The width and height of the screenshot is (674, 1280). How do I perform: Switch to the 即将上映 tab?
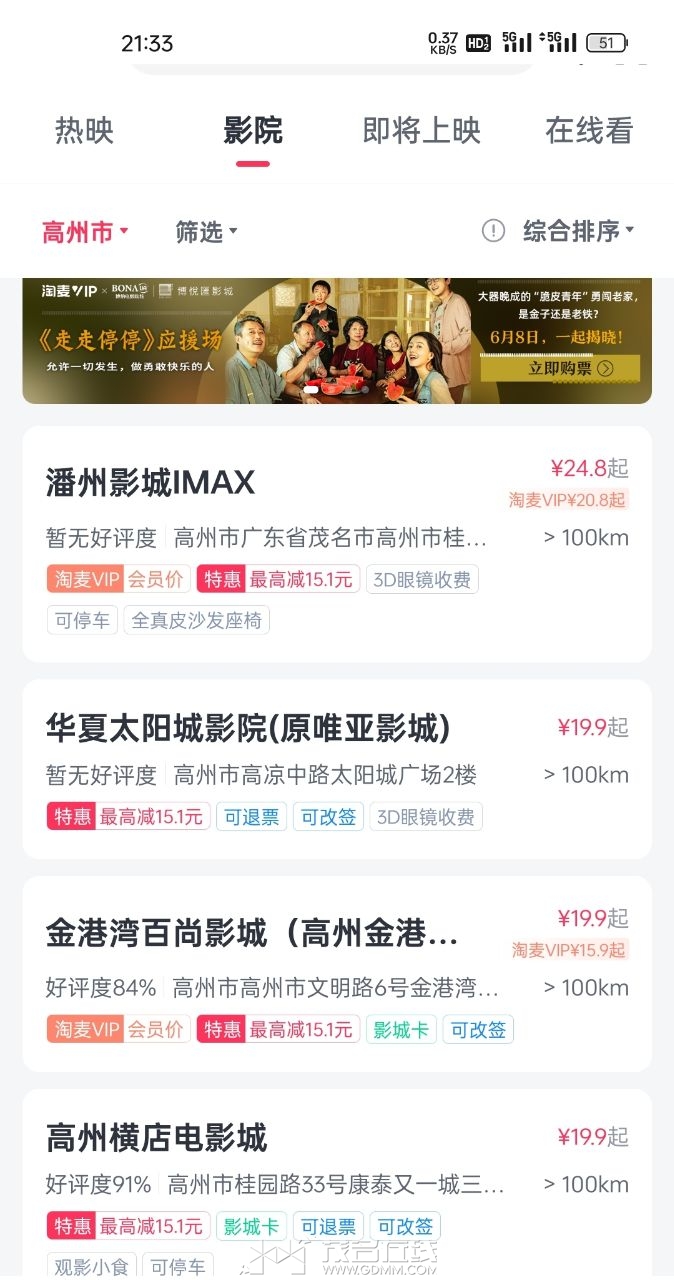(x=421, y=131)
